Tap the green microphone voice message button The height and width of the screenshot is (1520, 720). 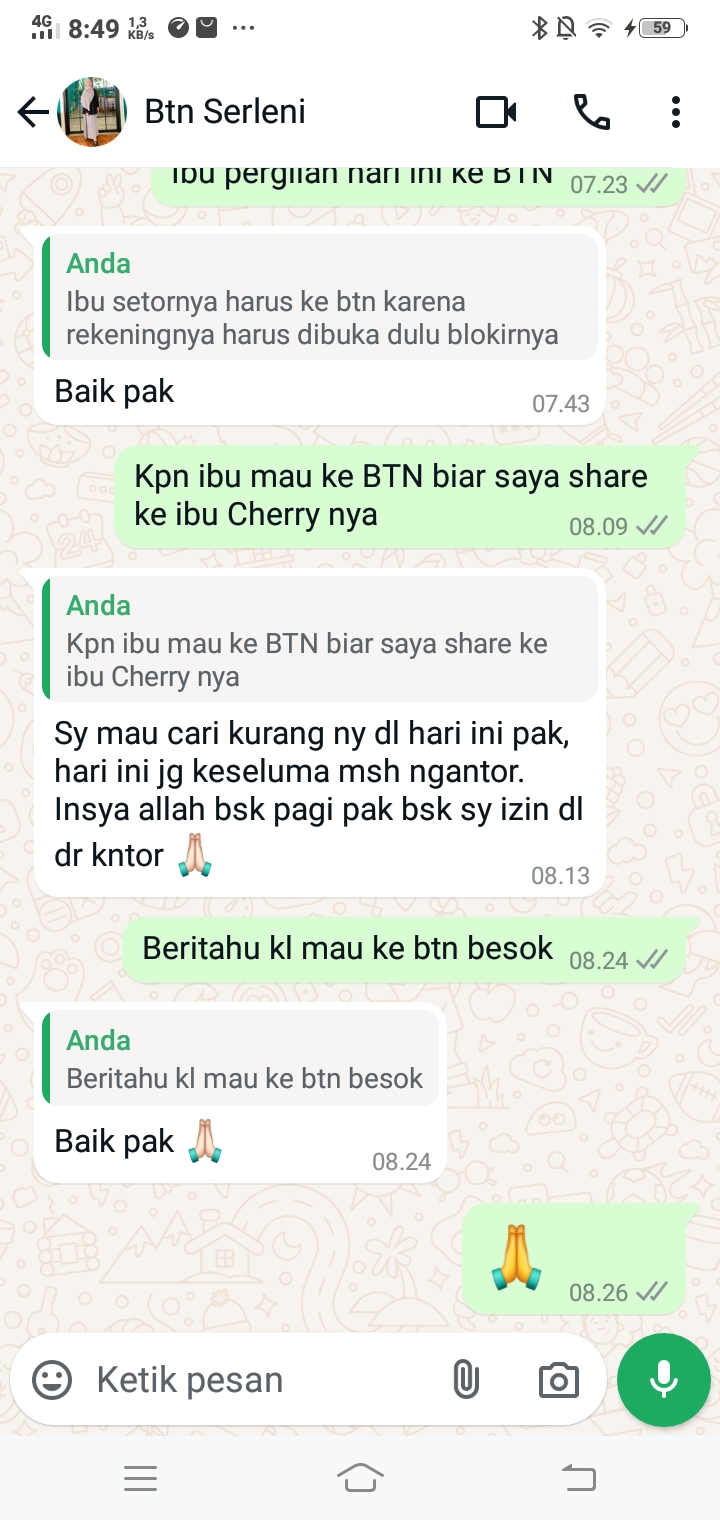[663, 1380]
